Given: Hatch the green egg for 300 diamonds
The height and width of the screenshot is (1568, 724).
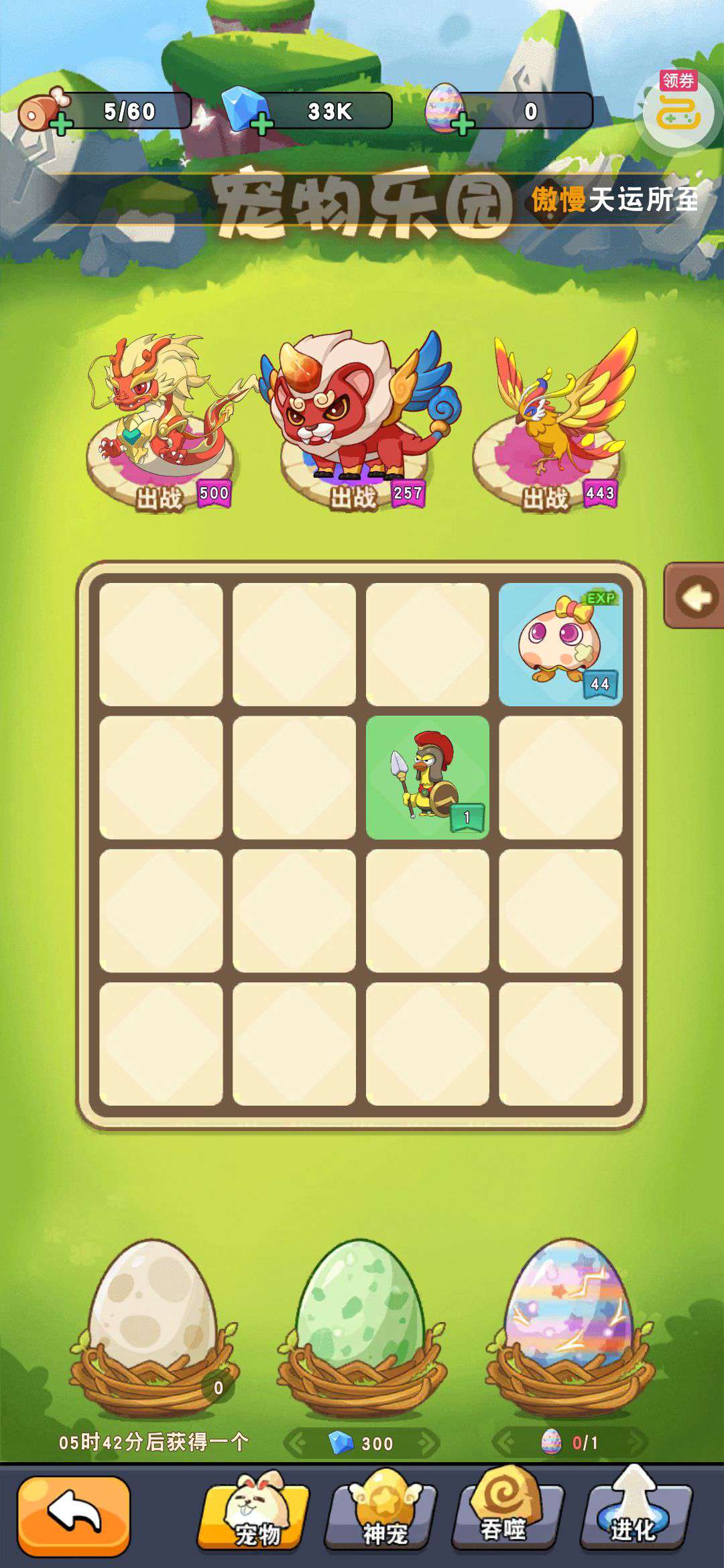Looking at the screenshot, I should pyautogui.click(x=362, y=1313).
